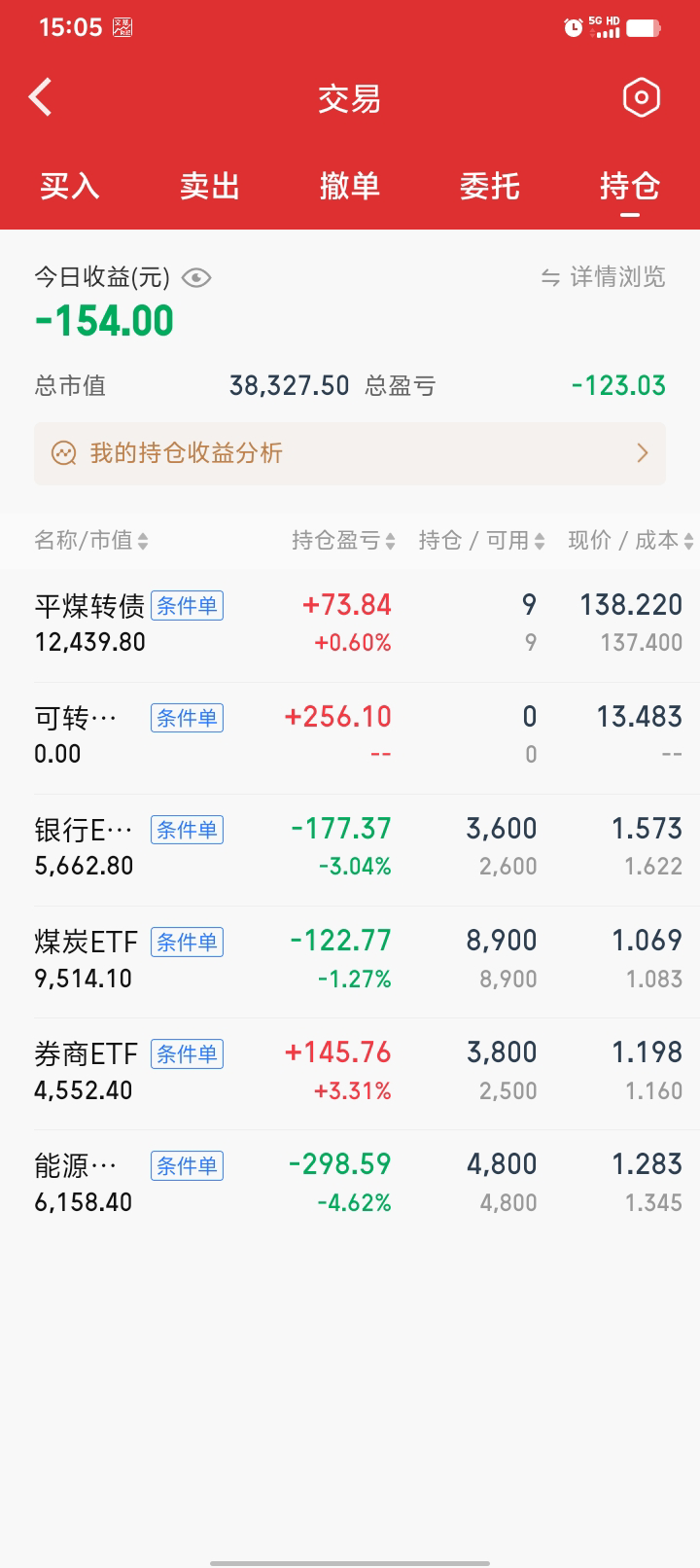Viewport: 700px width, 1568px height.
Task: Sort holdings by 名称/市值
Action: 91,541
